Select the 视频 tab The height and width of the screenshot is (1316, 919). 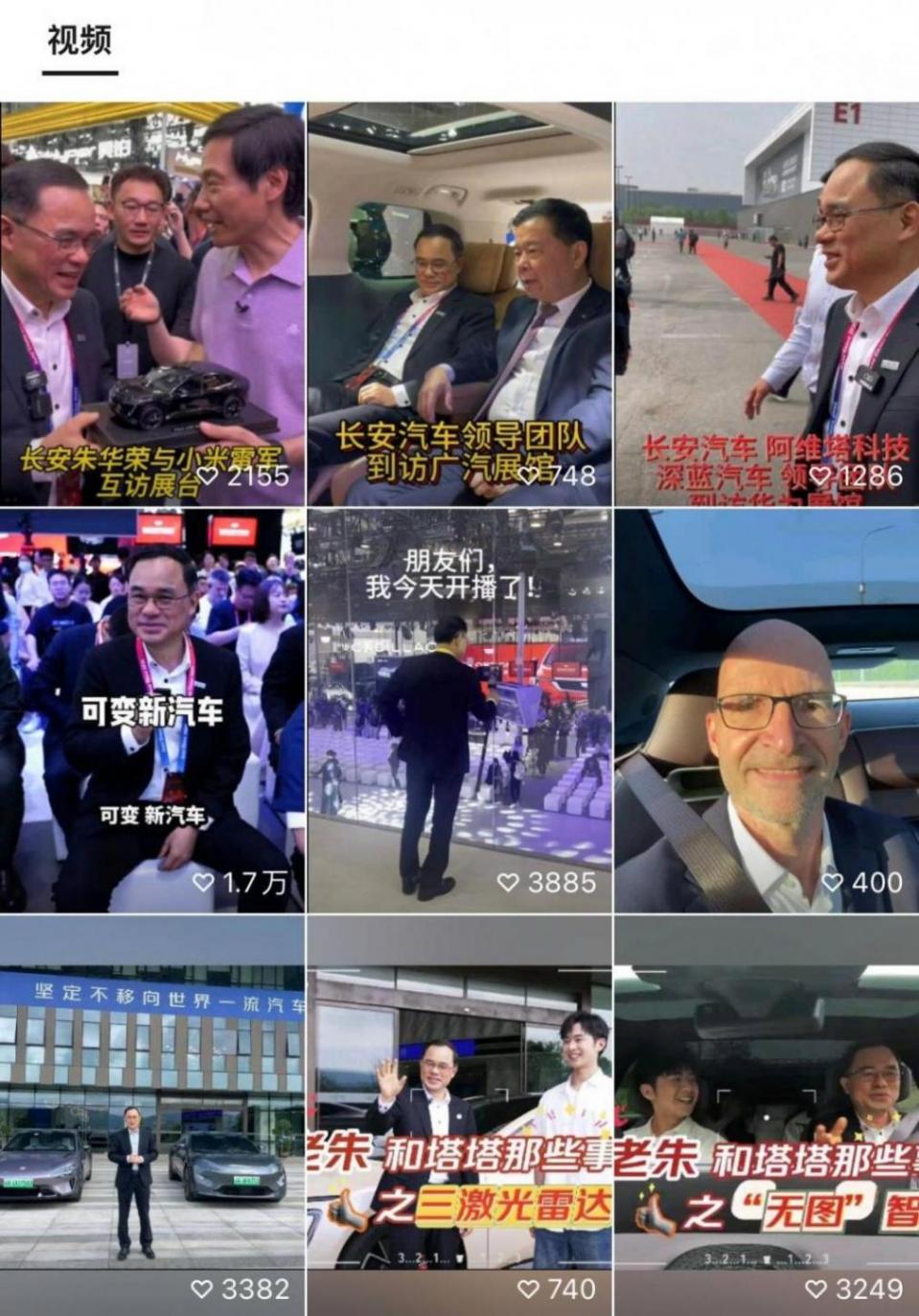80,41
